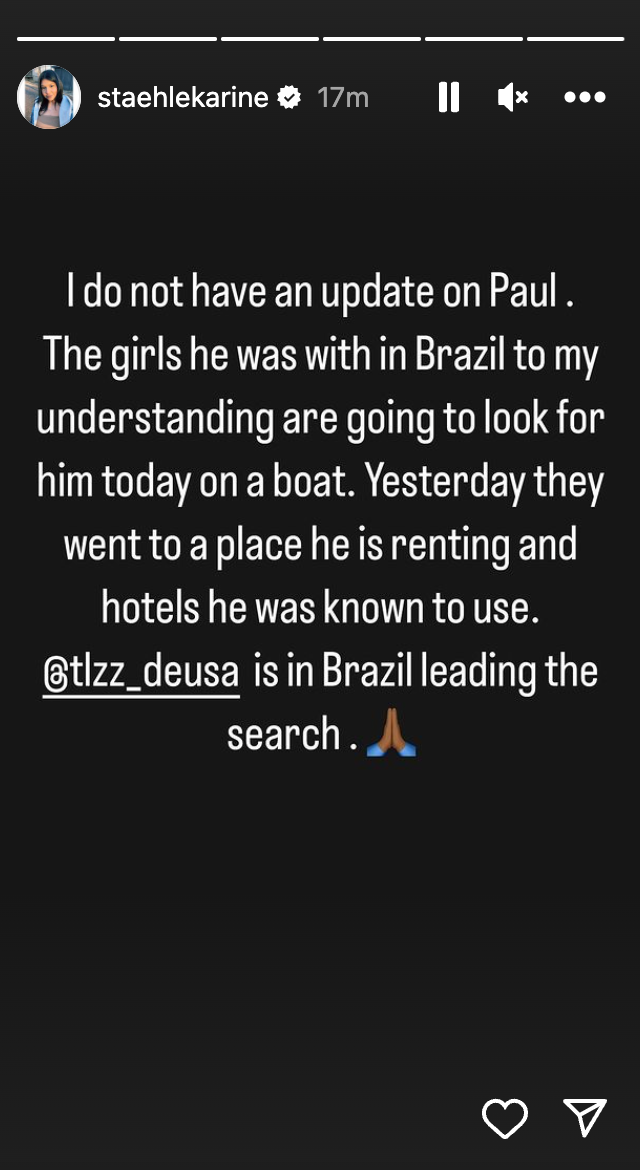640x1170 pixels.
Task: Pause the story
Action: (x=449, y=97)
